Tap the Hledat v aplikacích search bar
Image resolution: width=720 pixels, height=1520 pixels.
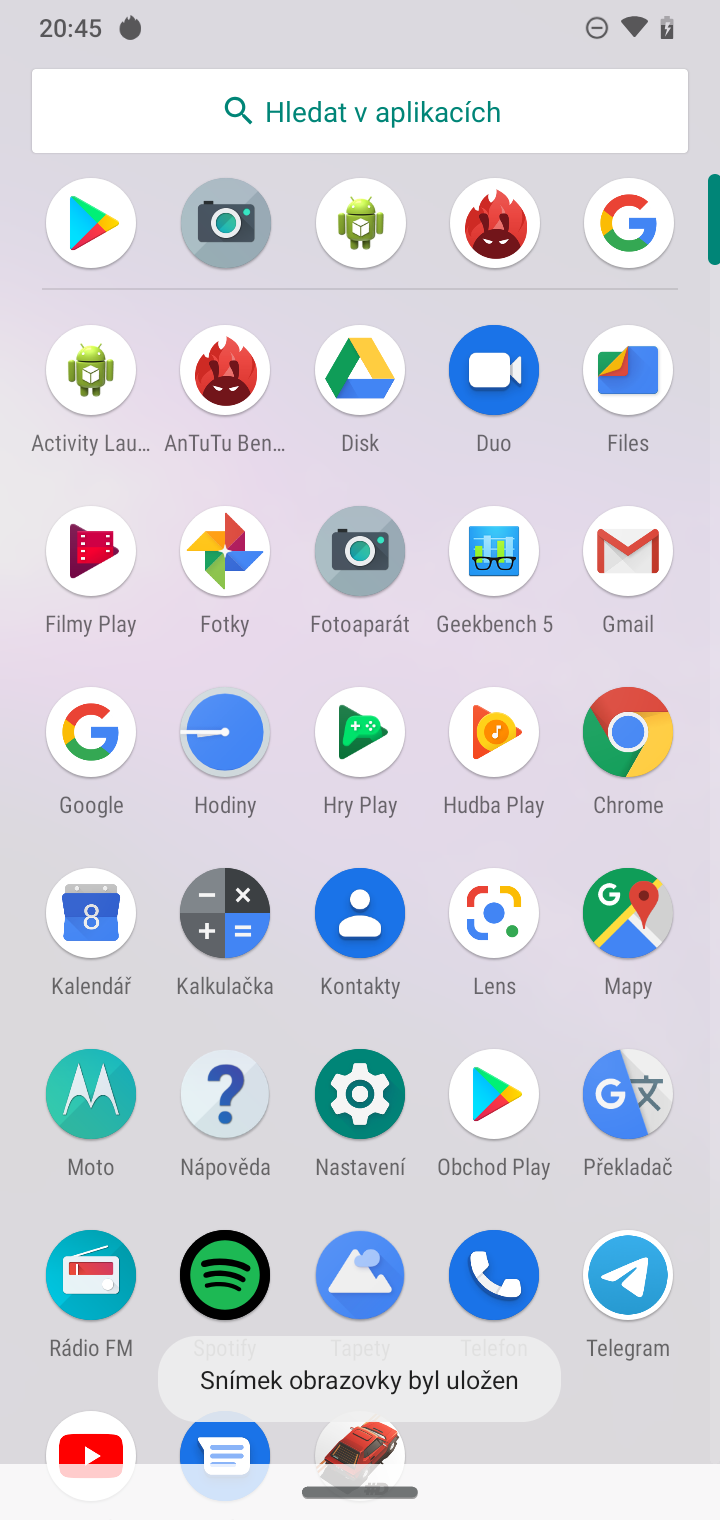[359, 111]
